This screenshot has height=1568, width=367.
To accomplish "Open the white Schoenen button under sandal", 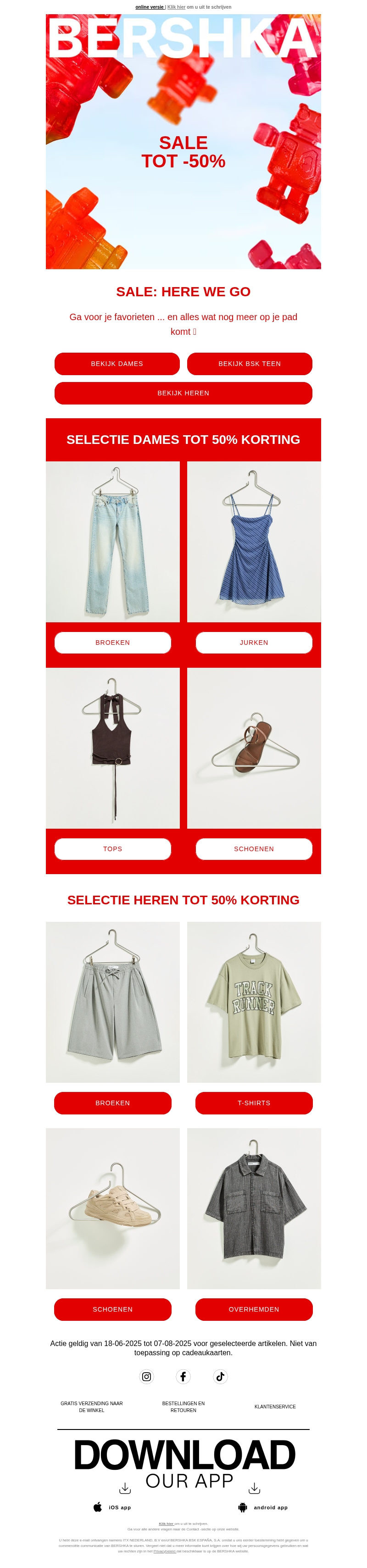I will pyautogui.click(x=254, y=848).
